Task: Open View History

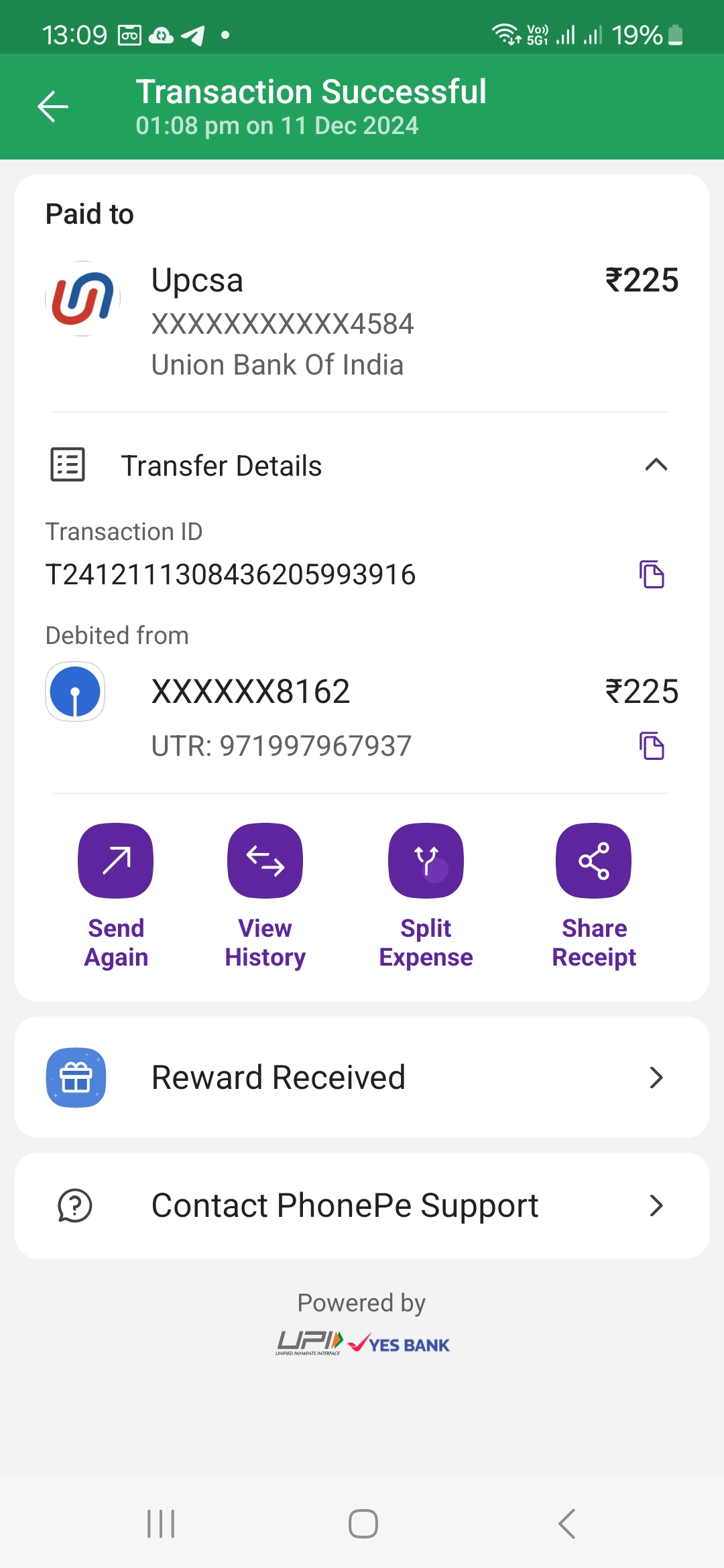Action: pyautogui.click(x=265, y=895)
